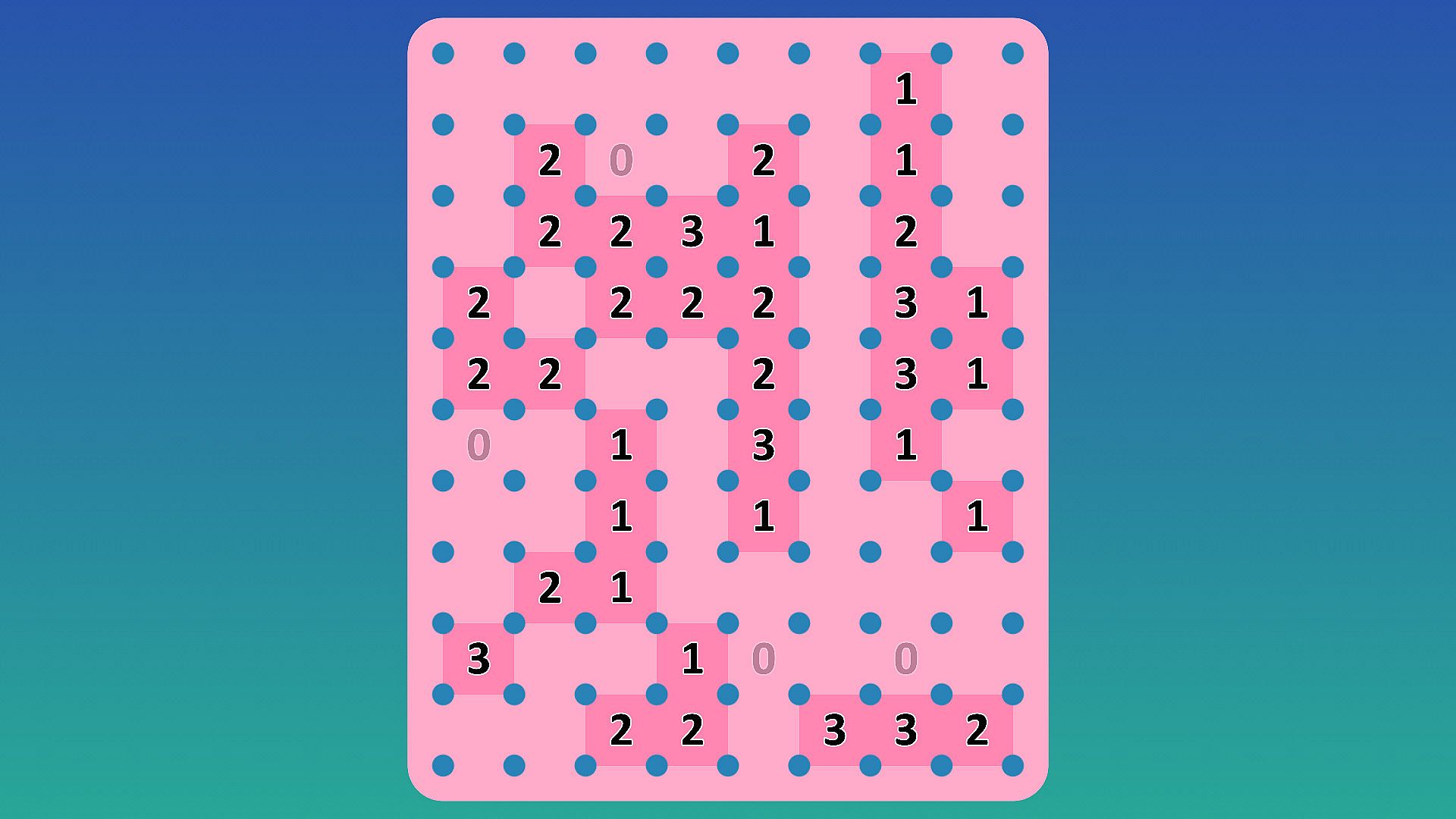The width and height of the screenshot is (1456, 819).
Task: Draw the top edge of the 2 beside the top 0
Action: pos(550,124)
